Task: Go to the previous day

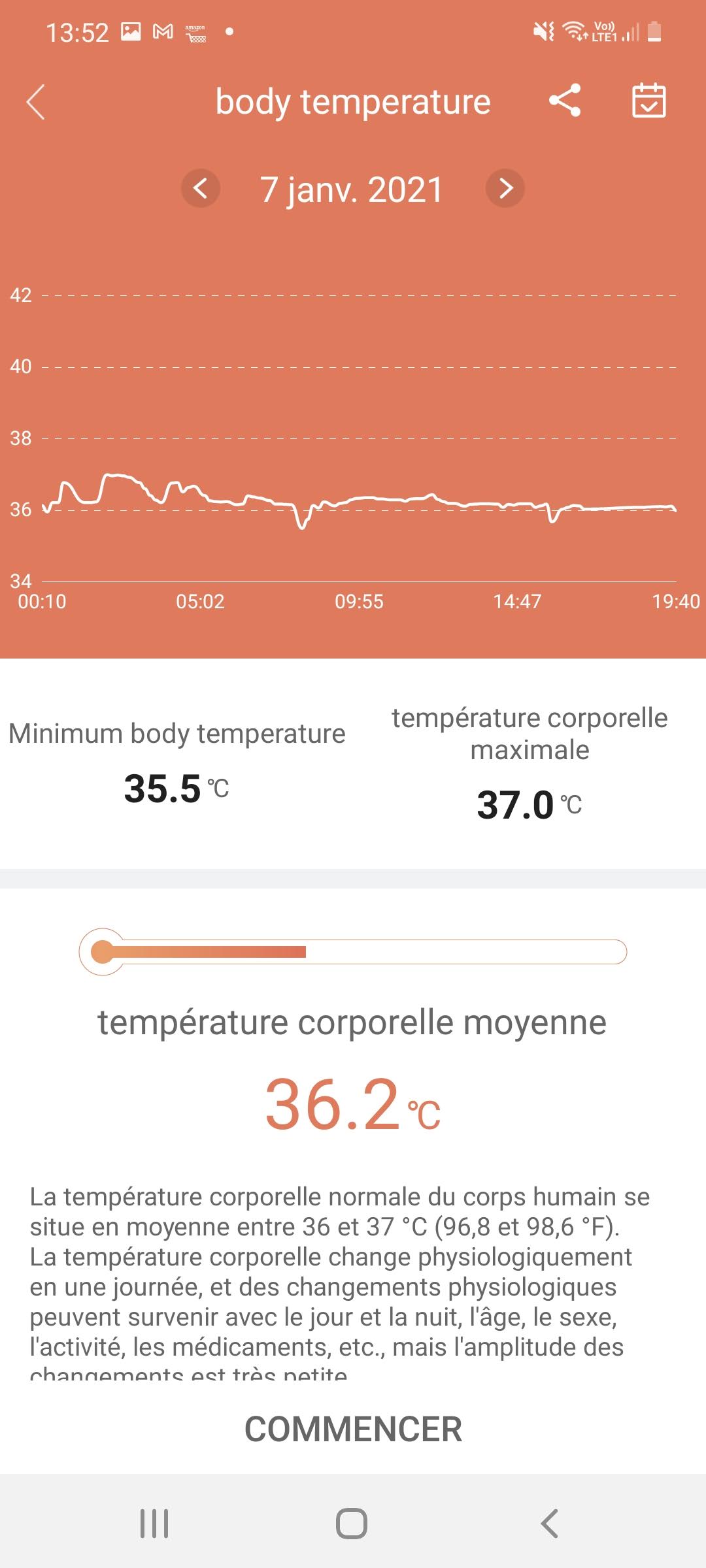Action: [201, 189]
